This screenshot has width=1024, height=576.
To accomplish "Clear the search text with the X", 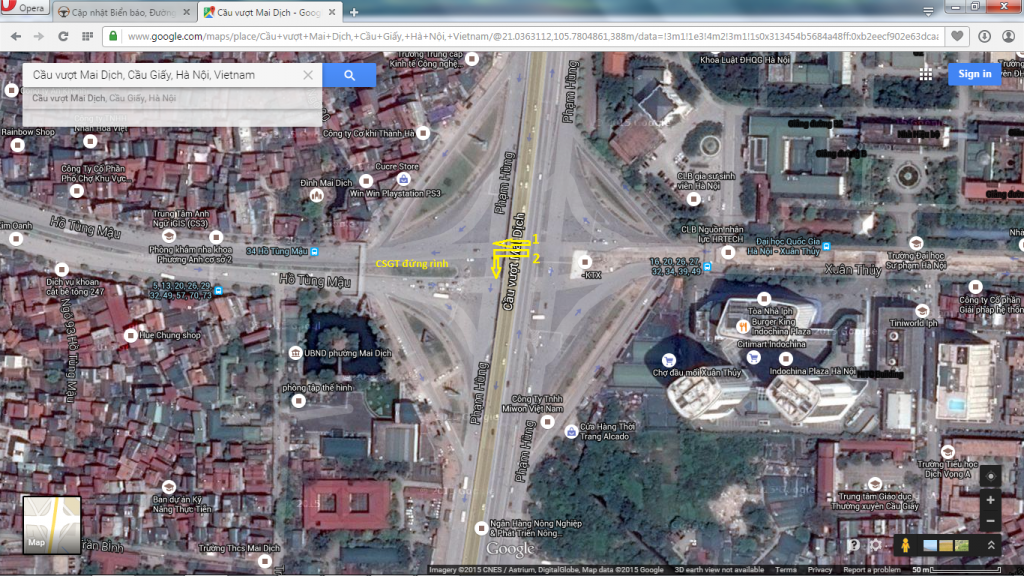I will point(309,75).
